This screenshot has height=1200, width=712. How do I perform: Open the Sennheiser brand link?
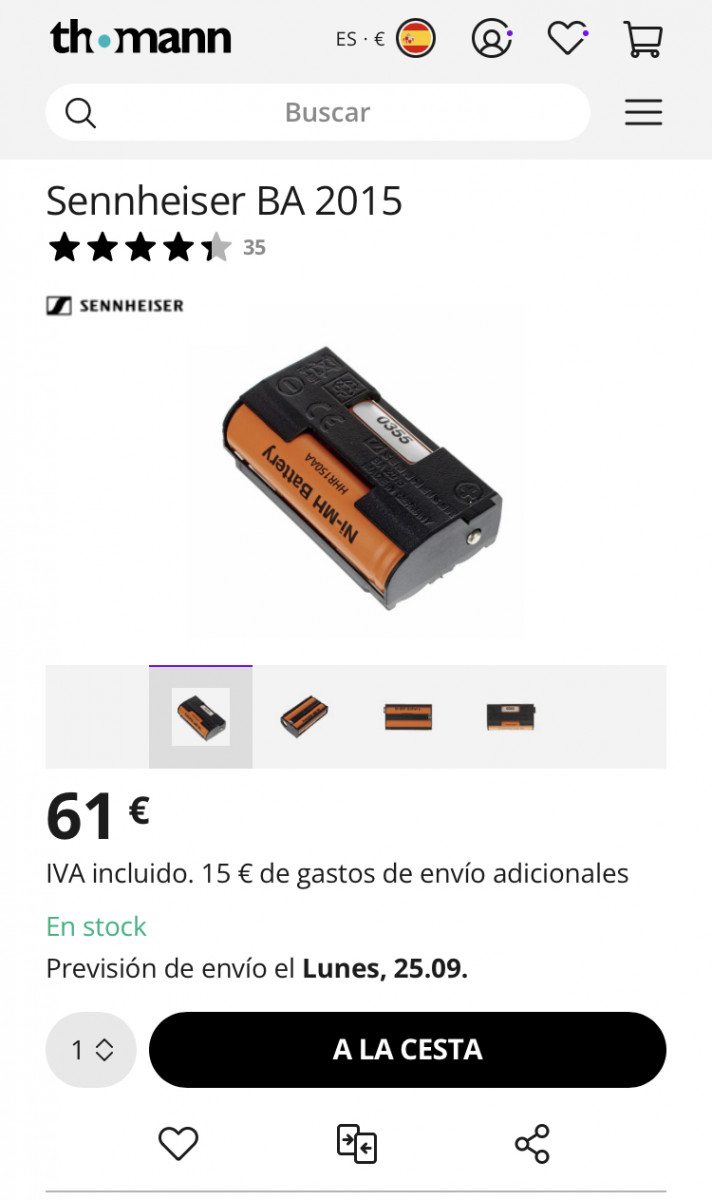click(x=115, y=305)
